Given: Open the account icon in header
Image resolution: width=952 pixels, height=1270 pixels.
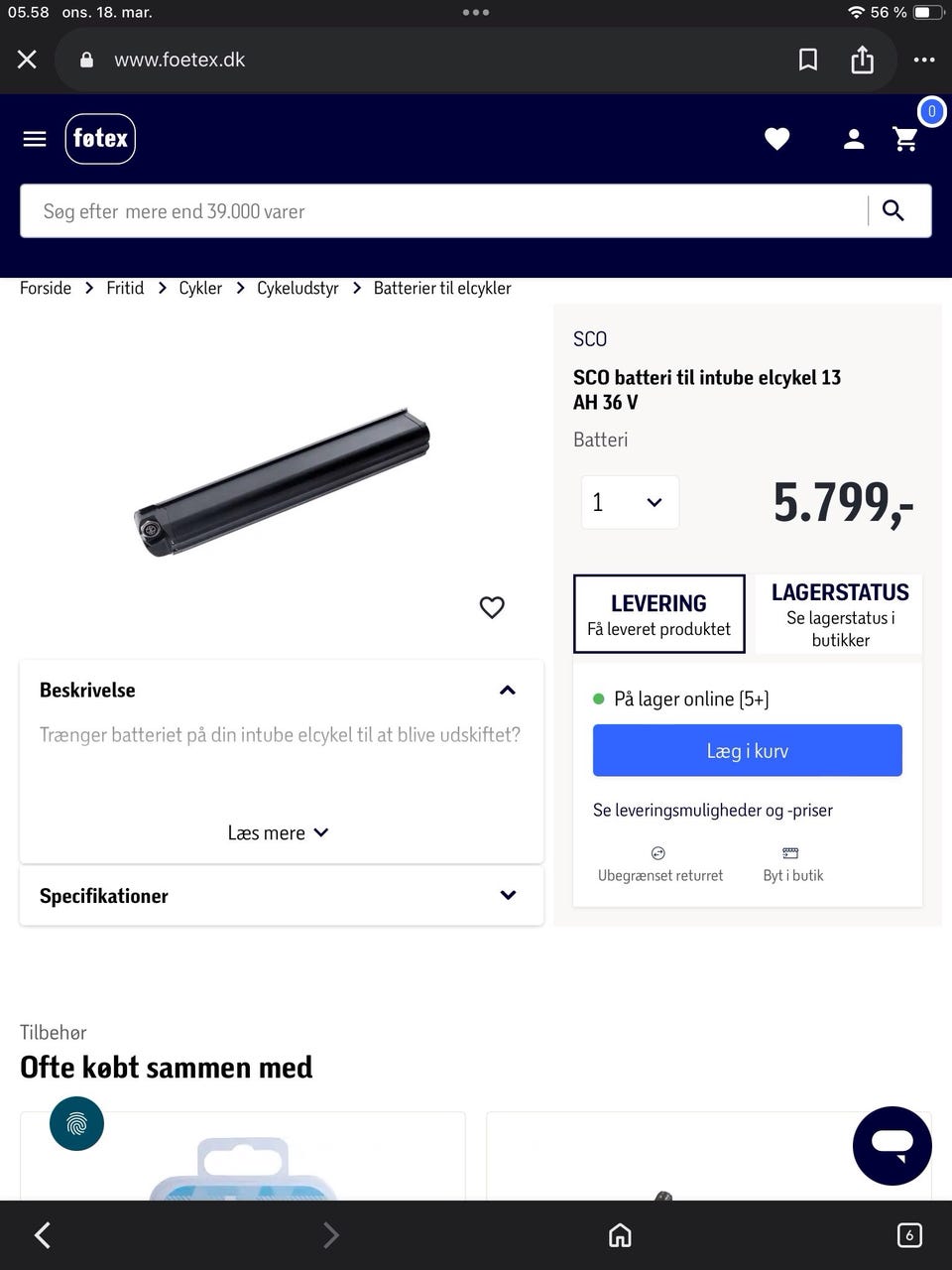Looking at the screenshot, I should pos(854,139).
